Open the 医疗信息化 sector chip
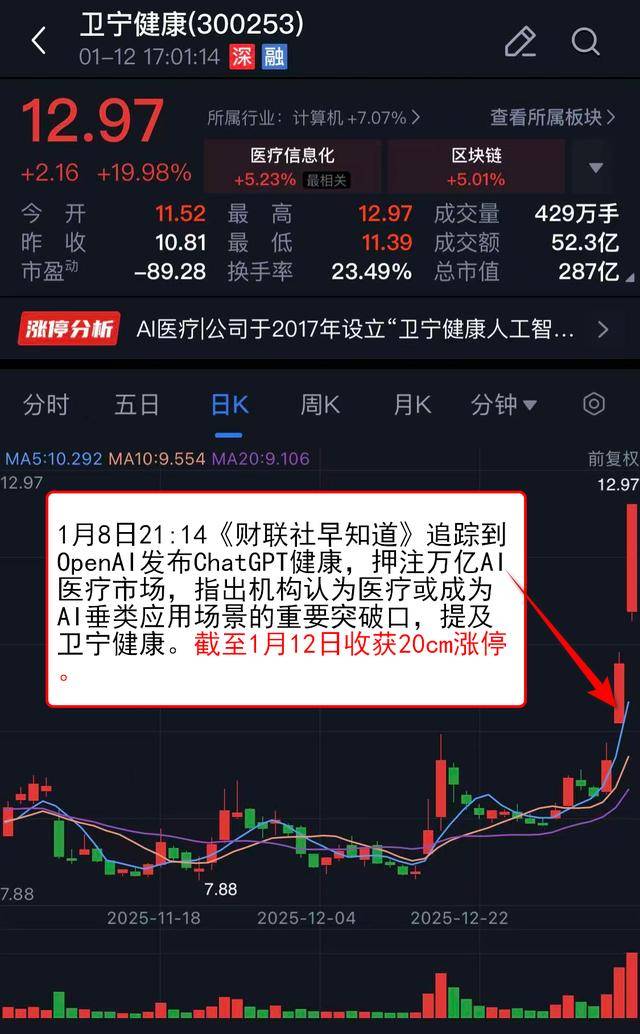This screenshot has width=640, height=1034. click(292, 166)
